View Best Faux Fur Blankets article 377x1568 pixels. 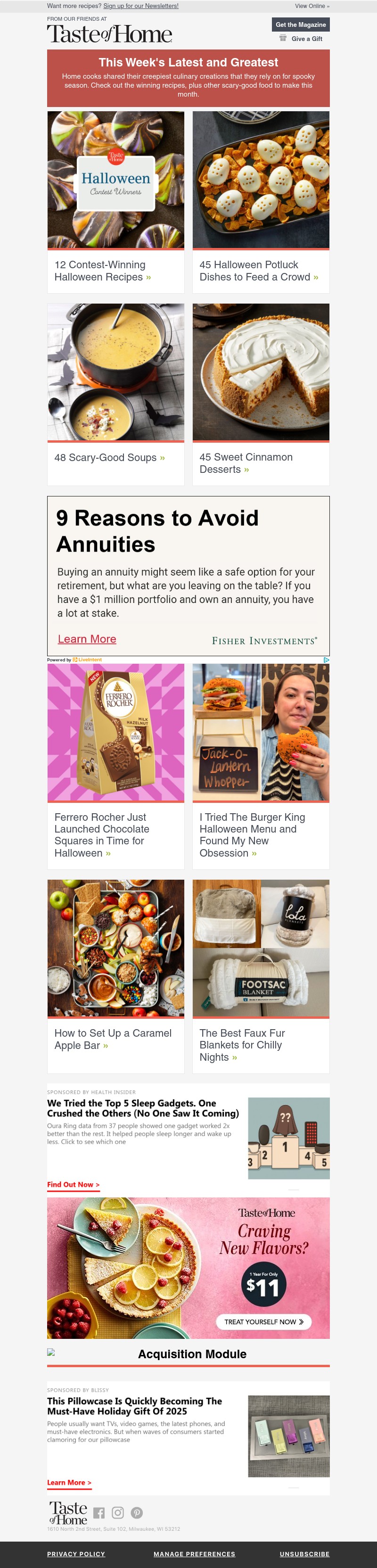point(242,1045)
